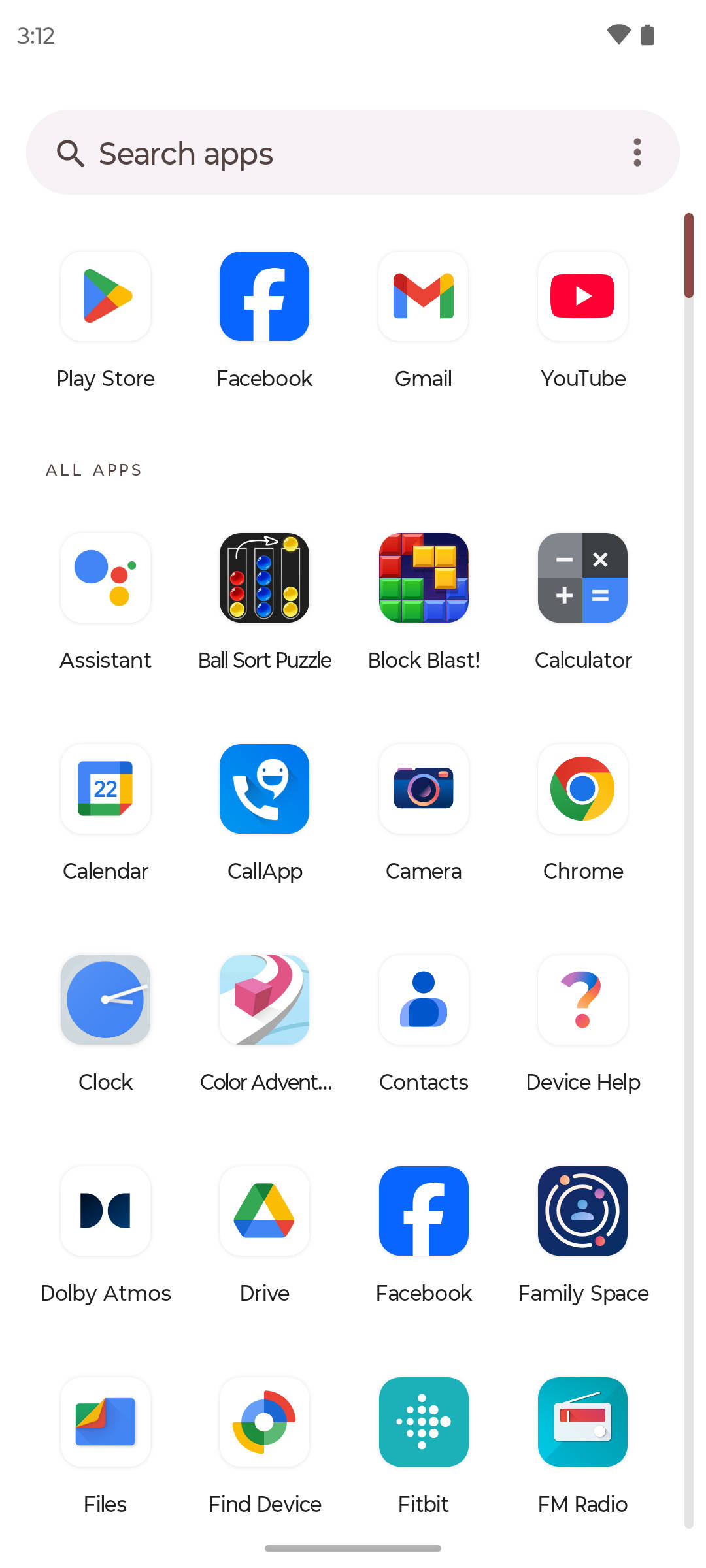Launch Dolby Atmos
This screenshot has height=1568, width=706.
[x=105, y=1211]
